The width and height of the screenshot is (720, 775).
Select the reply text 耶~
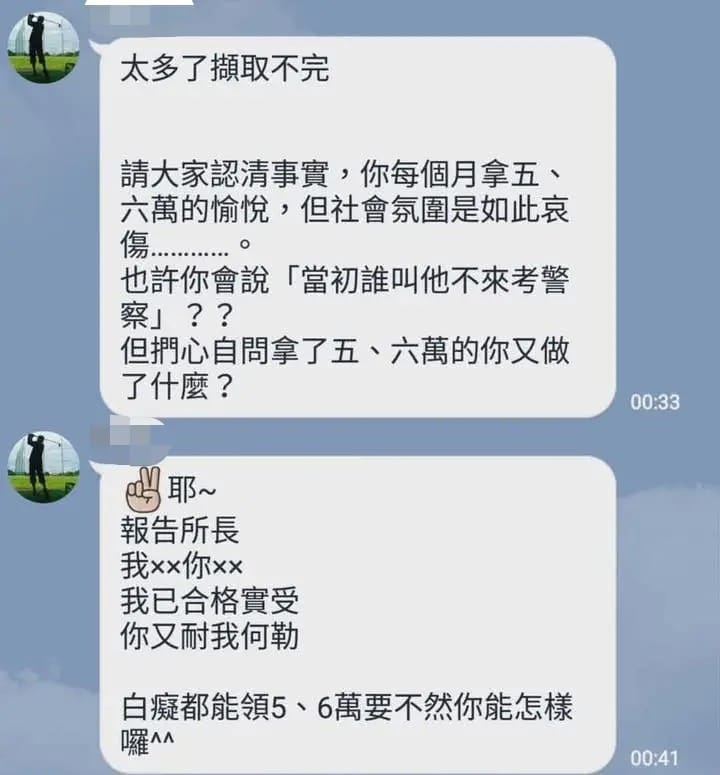point(175,489)
